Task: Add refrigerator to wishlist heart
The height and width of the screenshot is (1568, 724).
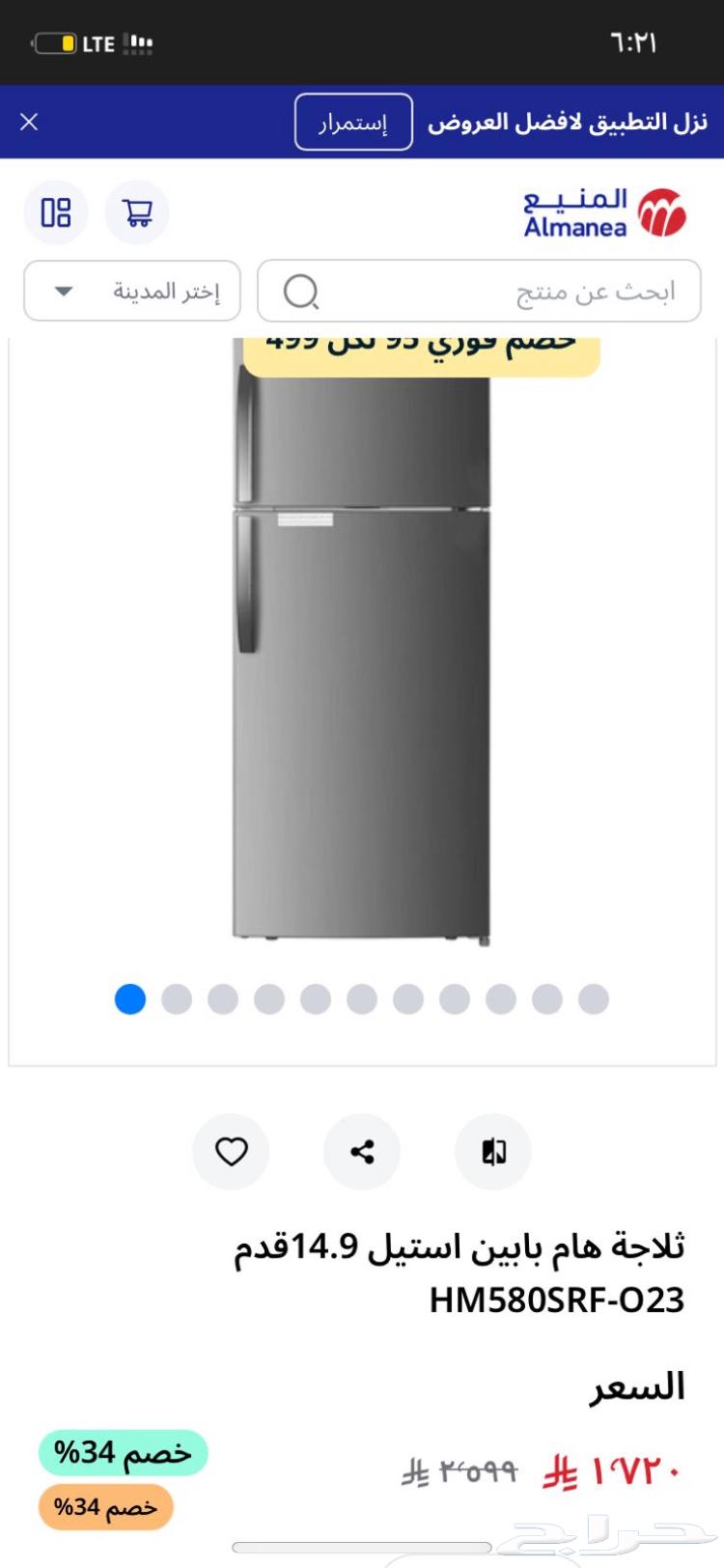Action: 231,1151
